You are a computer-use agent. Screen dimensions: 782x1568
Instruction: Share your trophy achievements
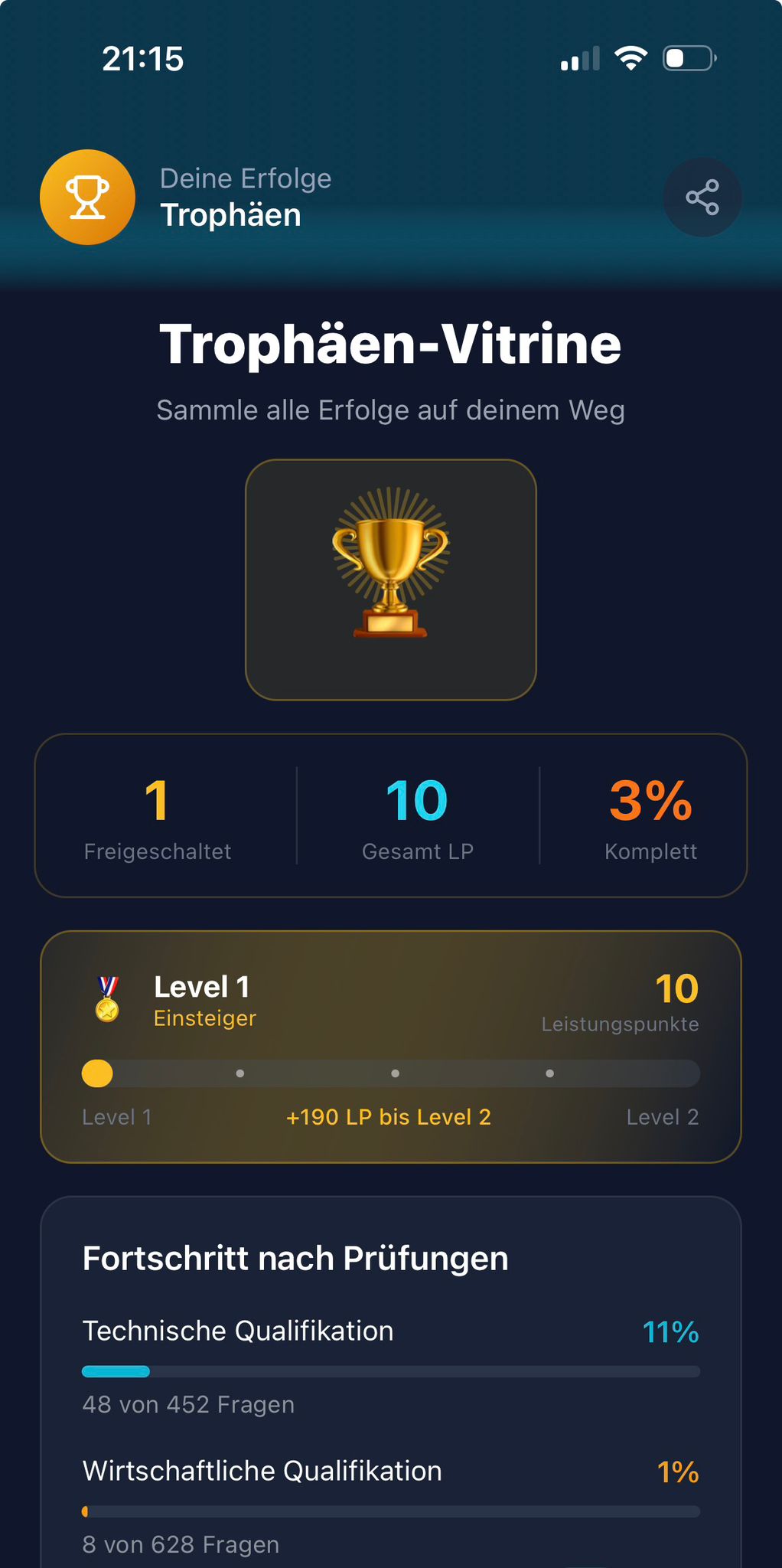[x=702, y=198]
